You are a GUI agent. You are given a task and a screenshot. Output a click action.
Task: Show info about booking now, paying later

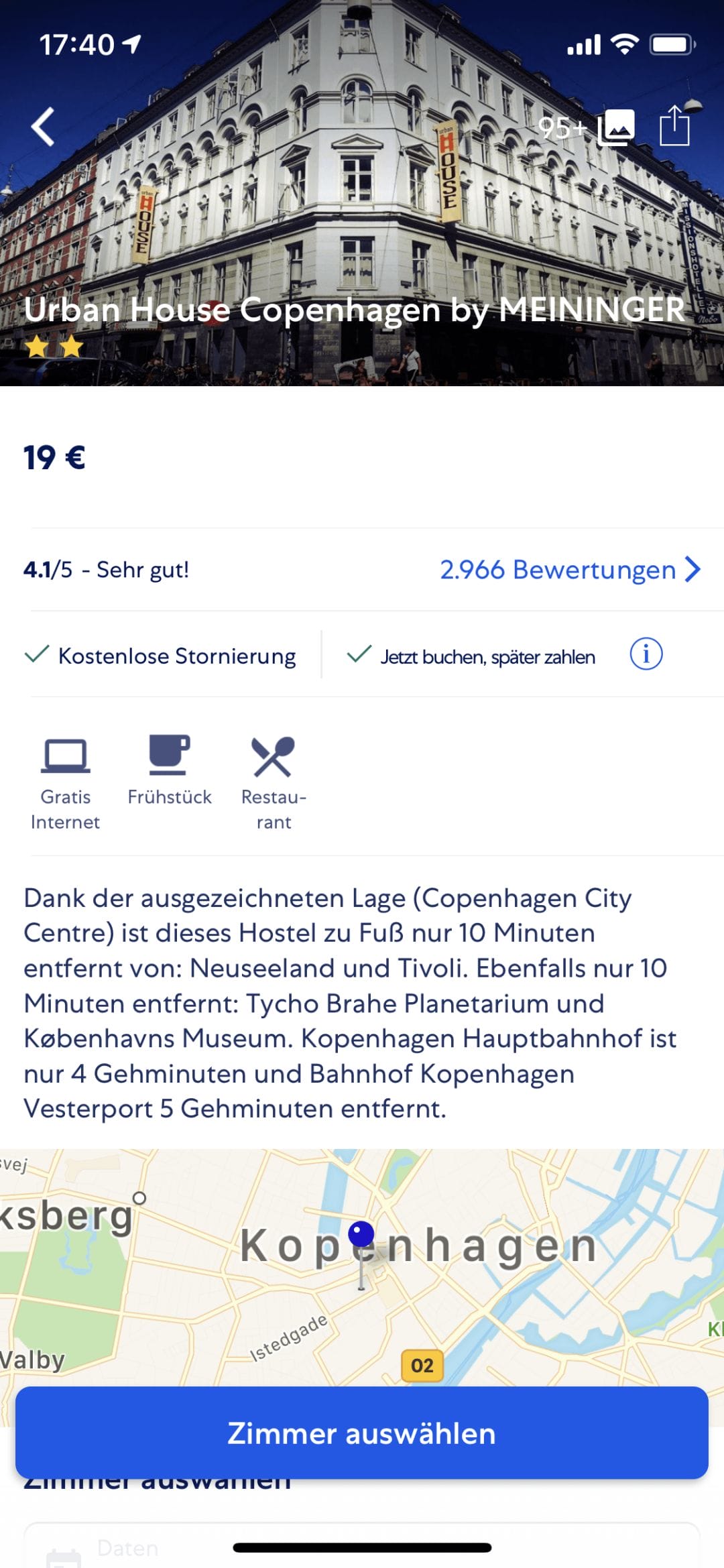point(646,654)
